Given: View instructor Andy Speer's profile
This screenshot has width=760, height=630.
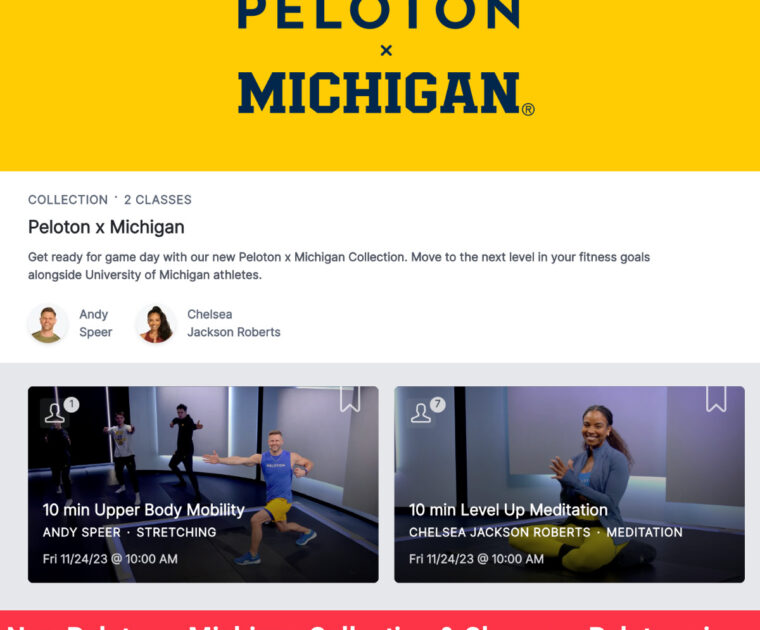Looking at the screenshot, I should [x=48, y=324].
